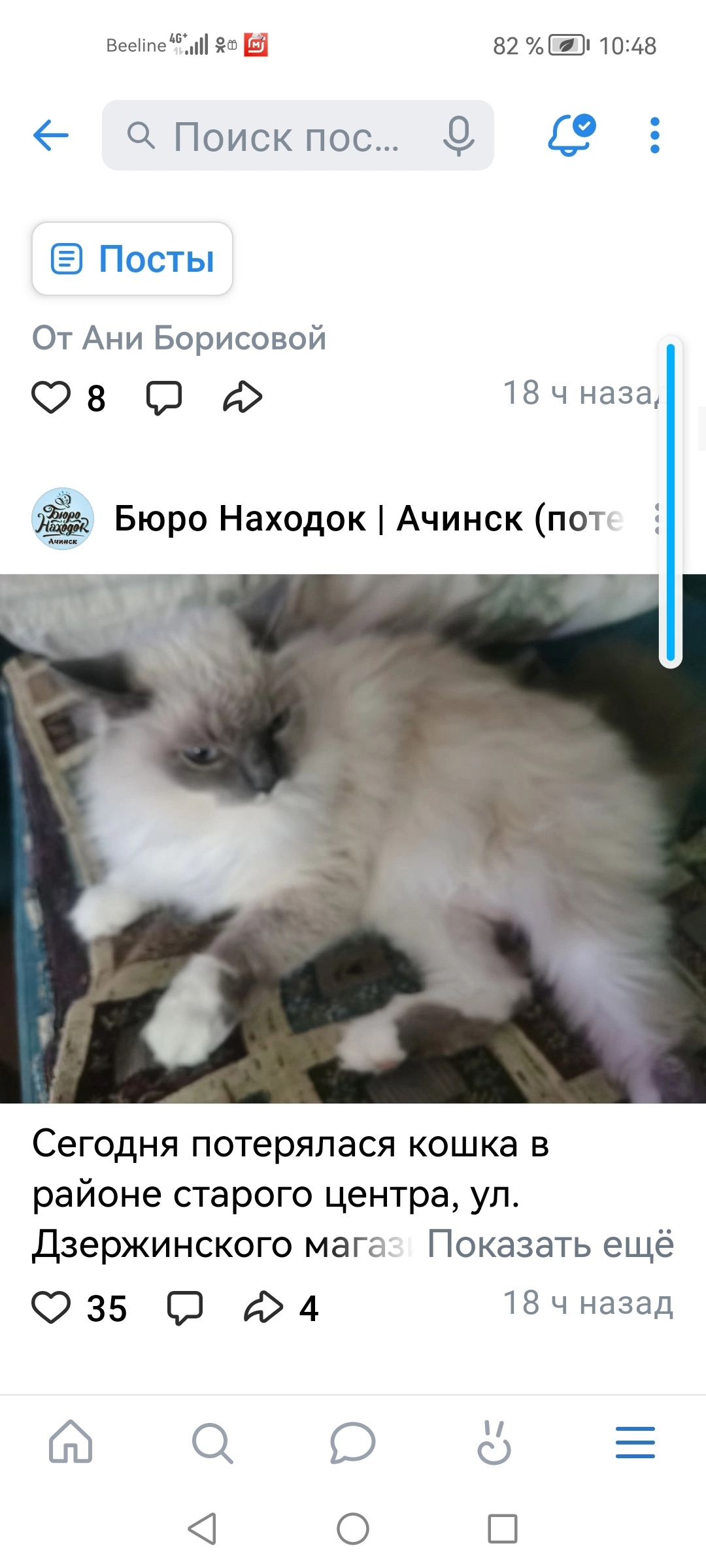Share the lost cat post
Screen dimensions: 706x1568
[x=263, y=1308]
